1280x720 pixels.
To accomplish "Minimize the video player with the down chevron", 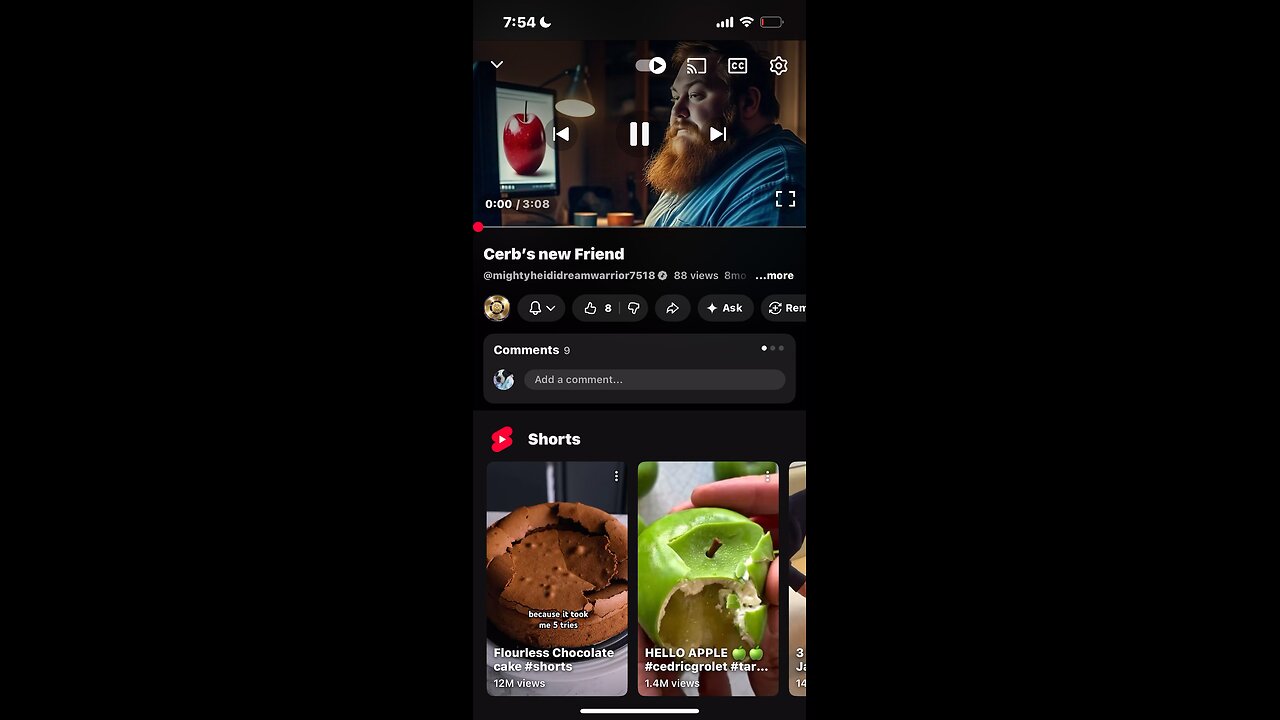I will [x=497, y=65].
